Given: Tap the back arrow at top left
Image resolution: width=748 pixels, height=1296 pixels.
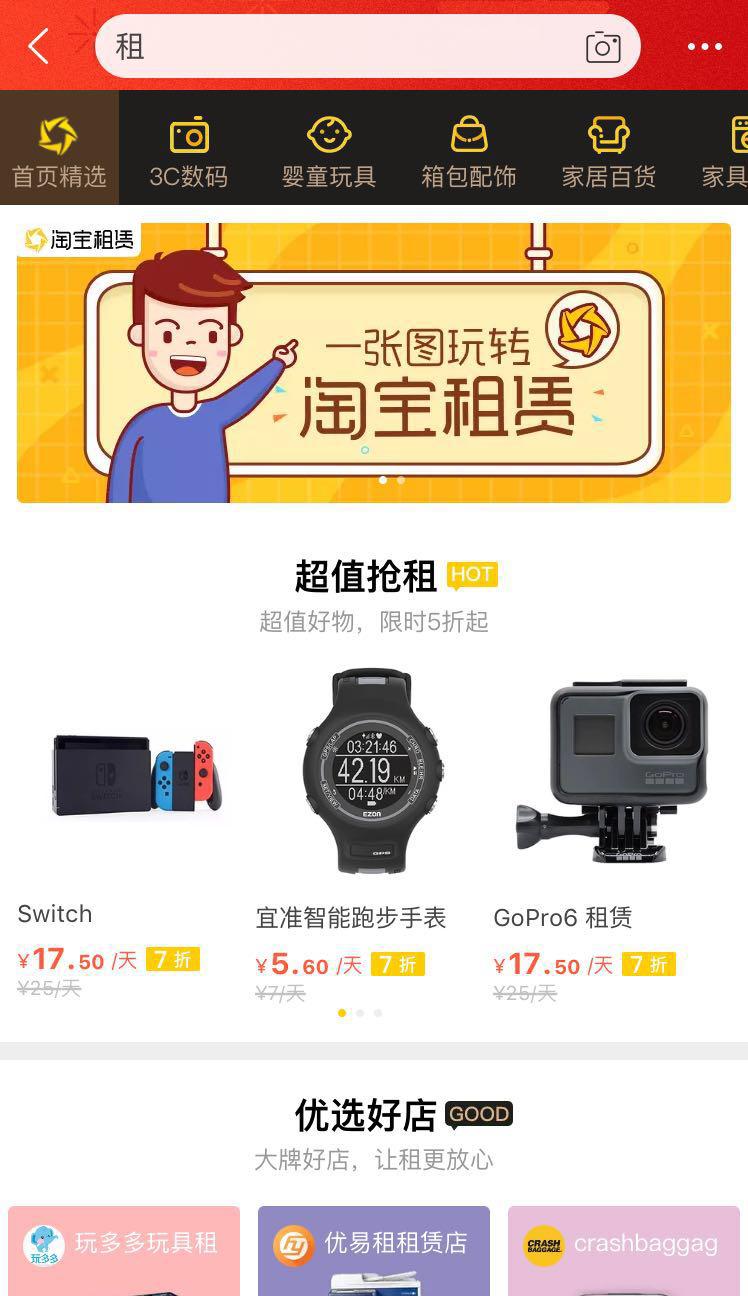Looking at the screenshot, I should [37, 46].
